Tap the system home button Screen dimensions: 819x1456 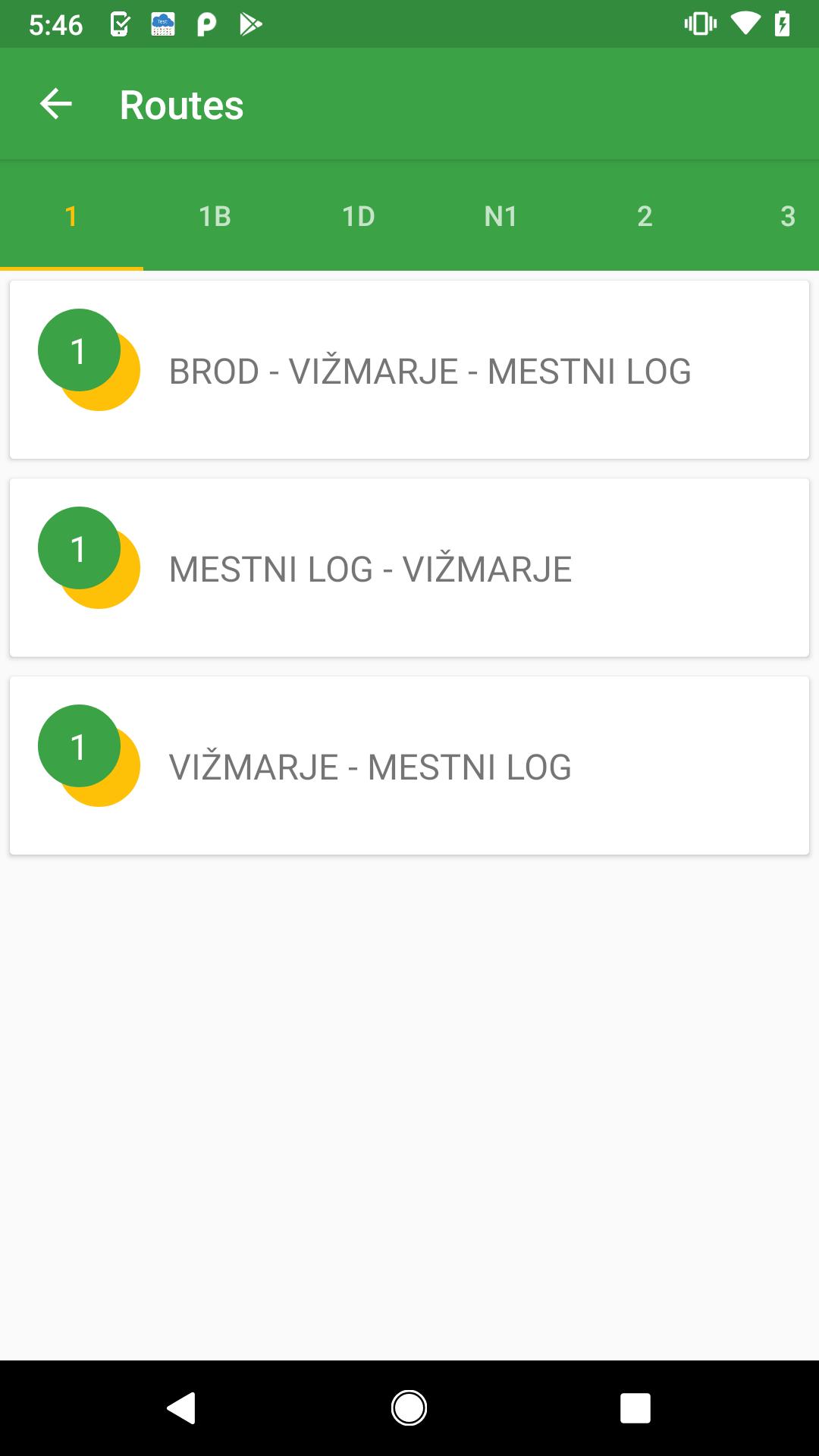(409, 1408)
